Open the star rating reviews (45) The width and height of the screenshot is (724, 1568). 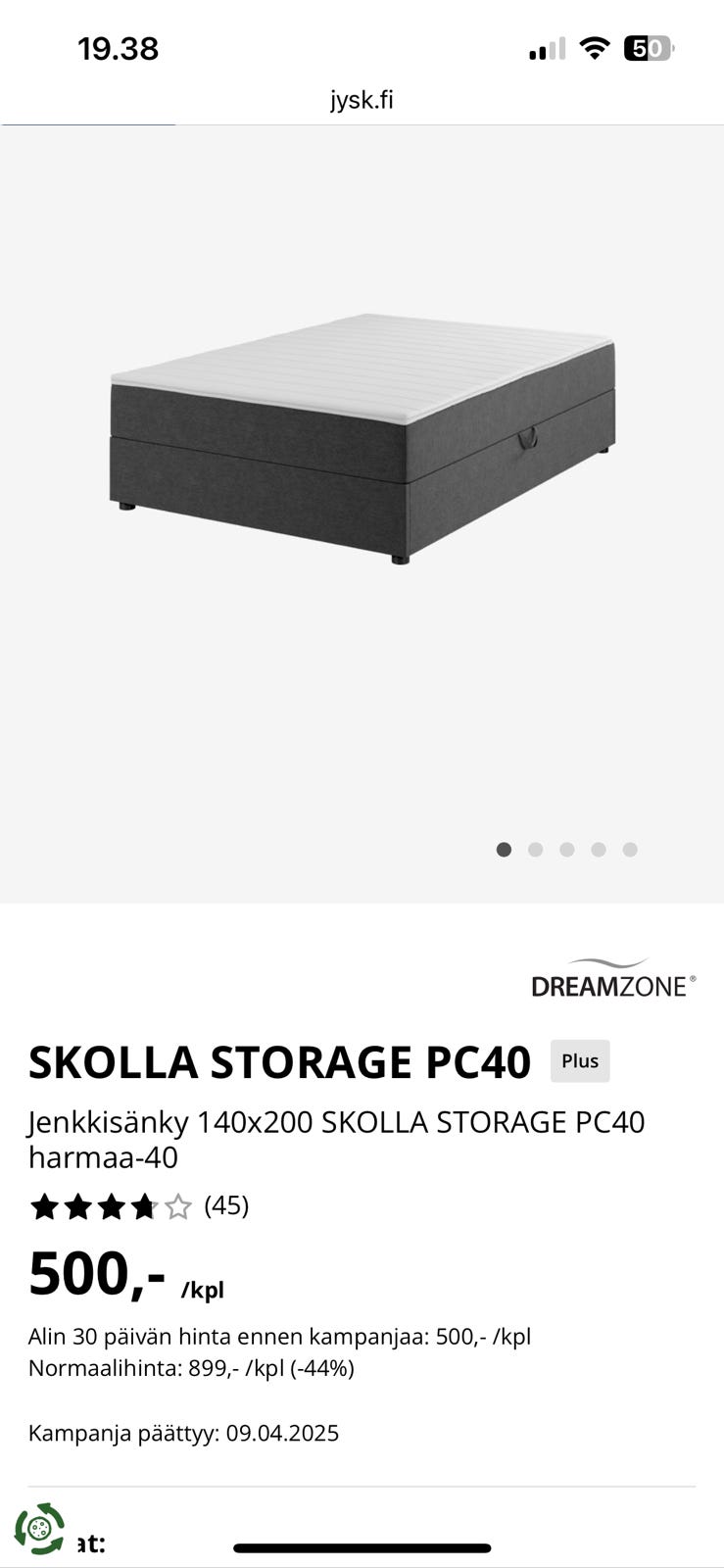138,1206
